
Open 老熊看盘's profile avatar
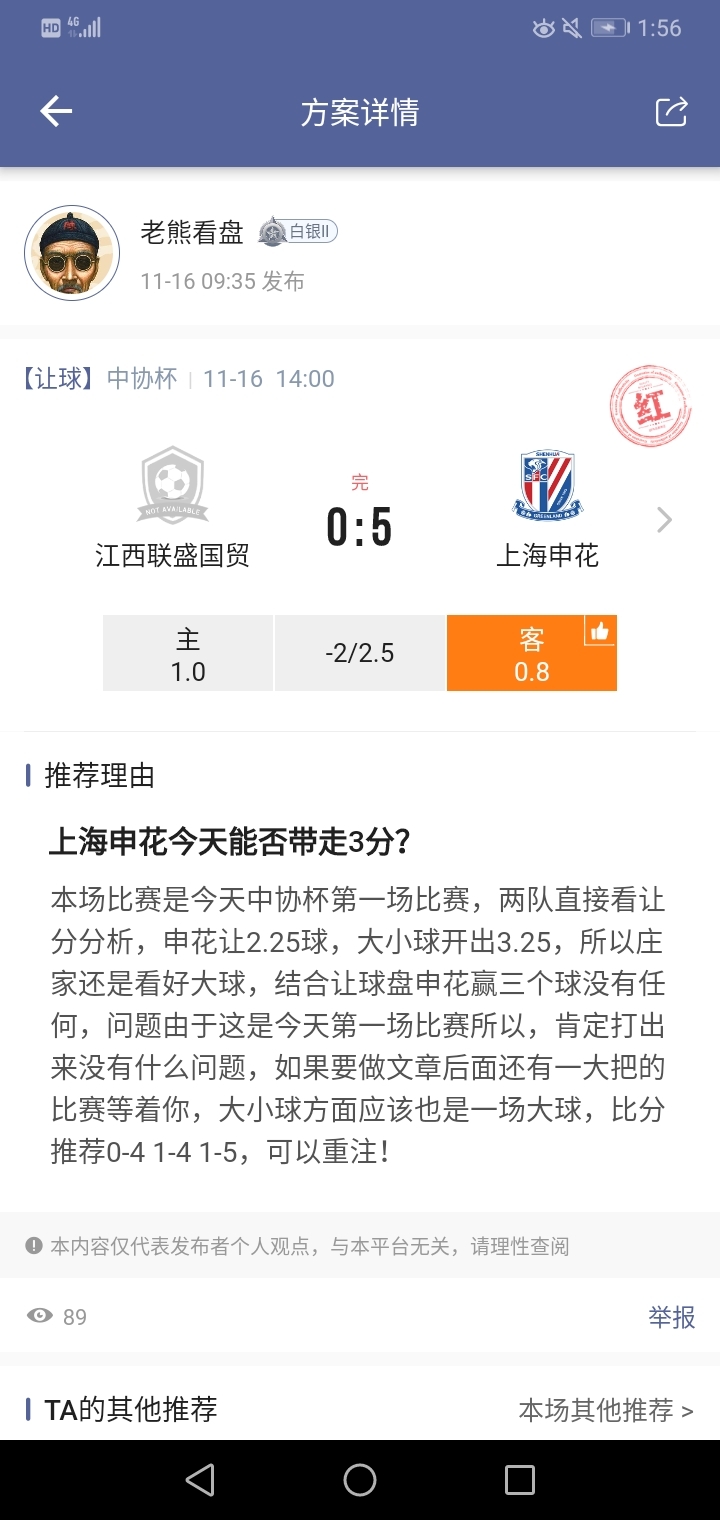click(72, 253)
